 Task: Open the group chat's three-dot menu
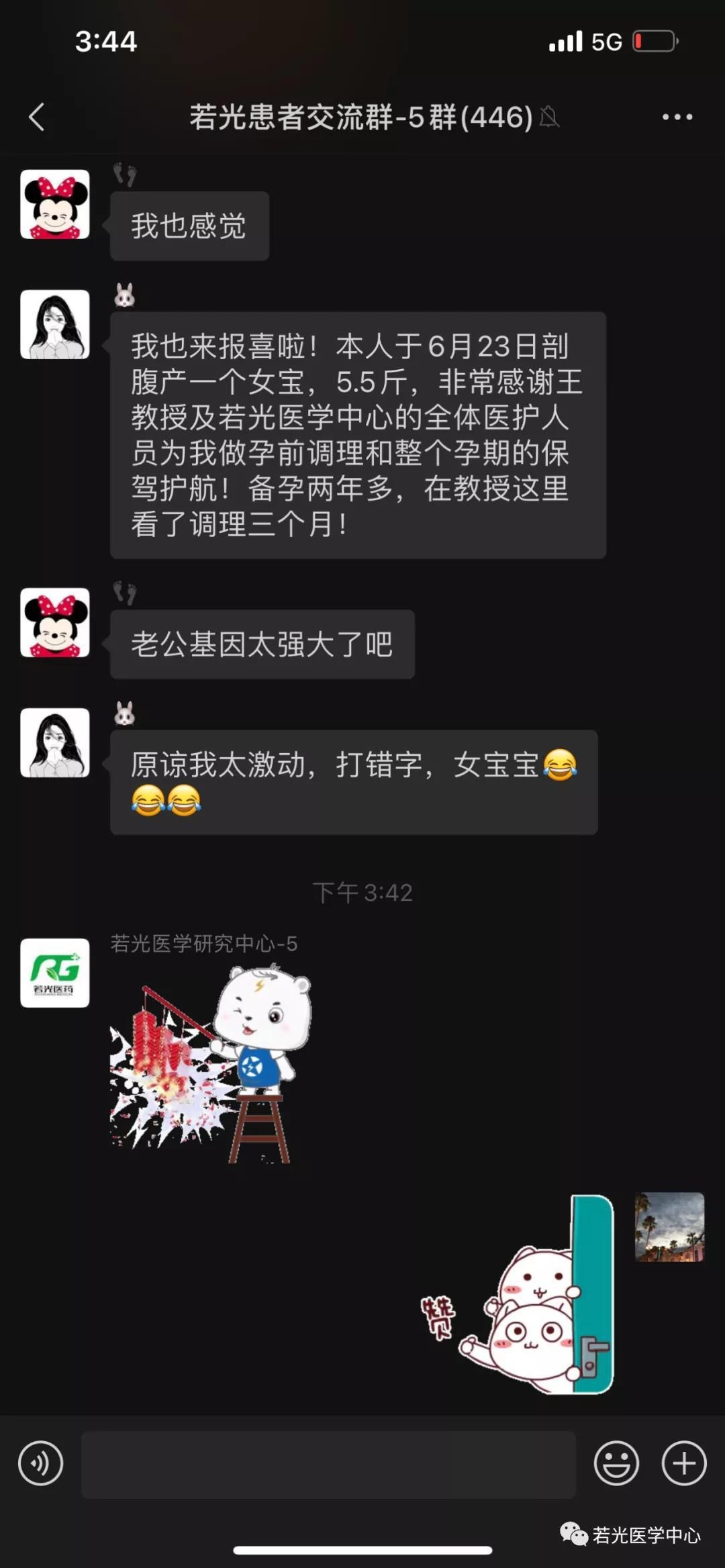pos(677,117)
